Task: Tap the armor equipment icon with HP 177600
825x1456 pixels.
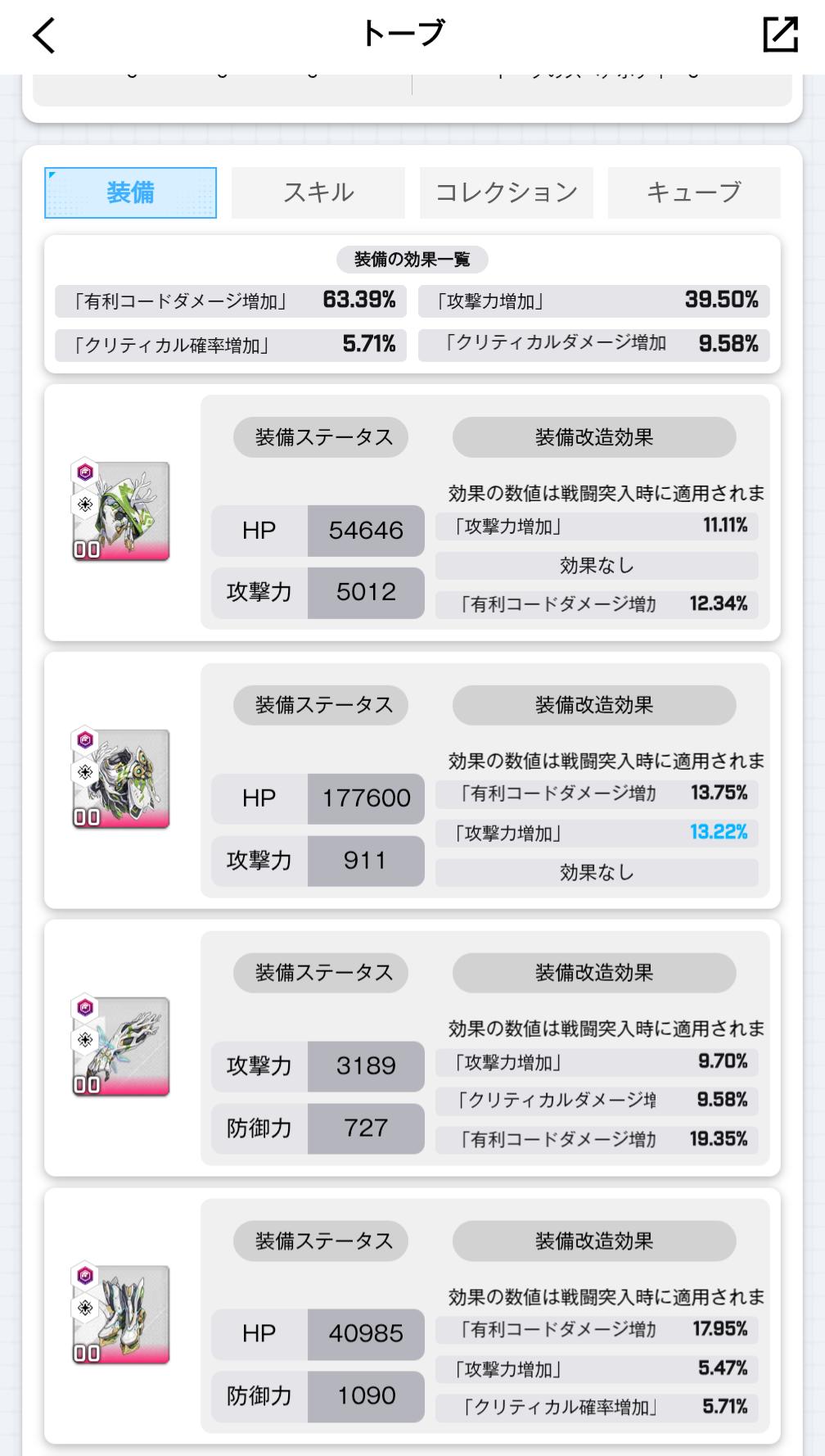Action: 123,779
